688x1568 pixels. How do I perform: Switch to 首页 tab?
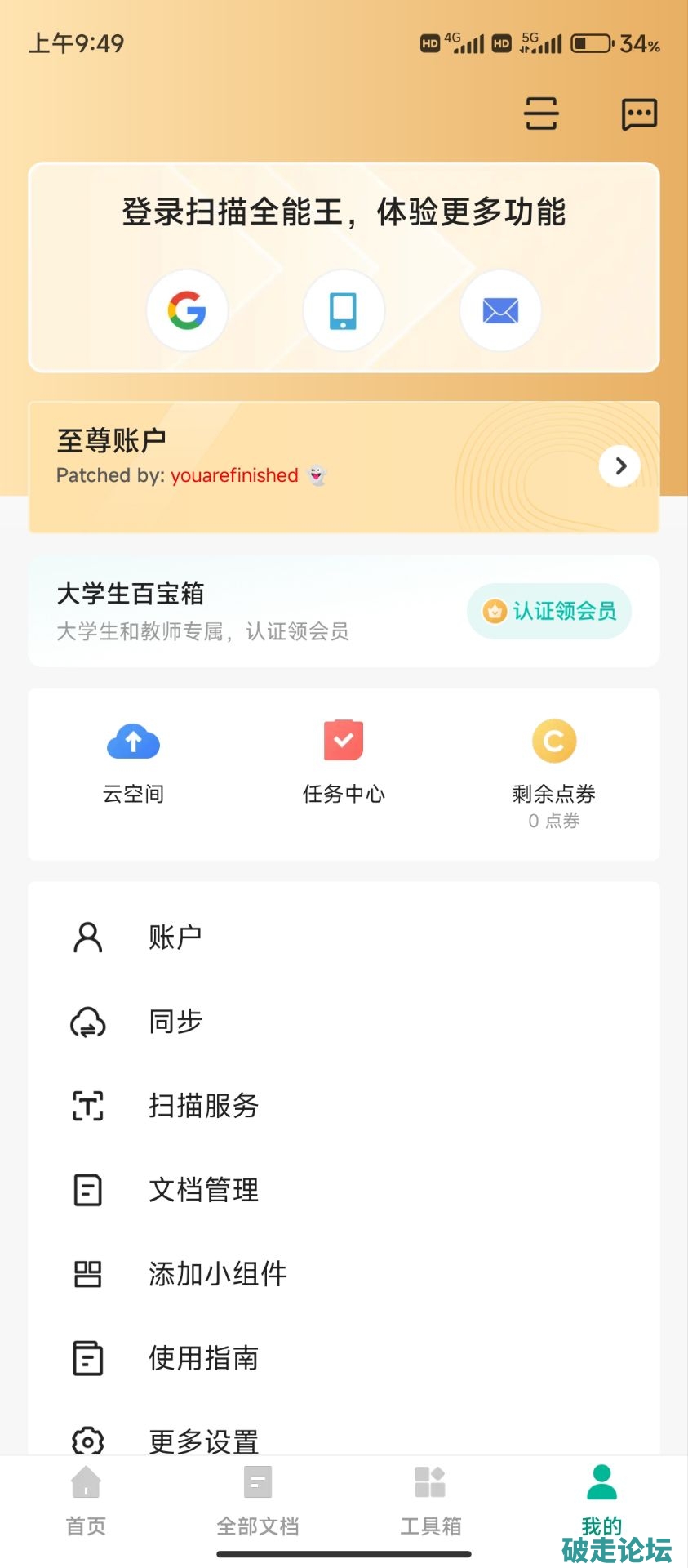tap(86, 1501)
